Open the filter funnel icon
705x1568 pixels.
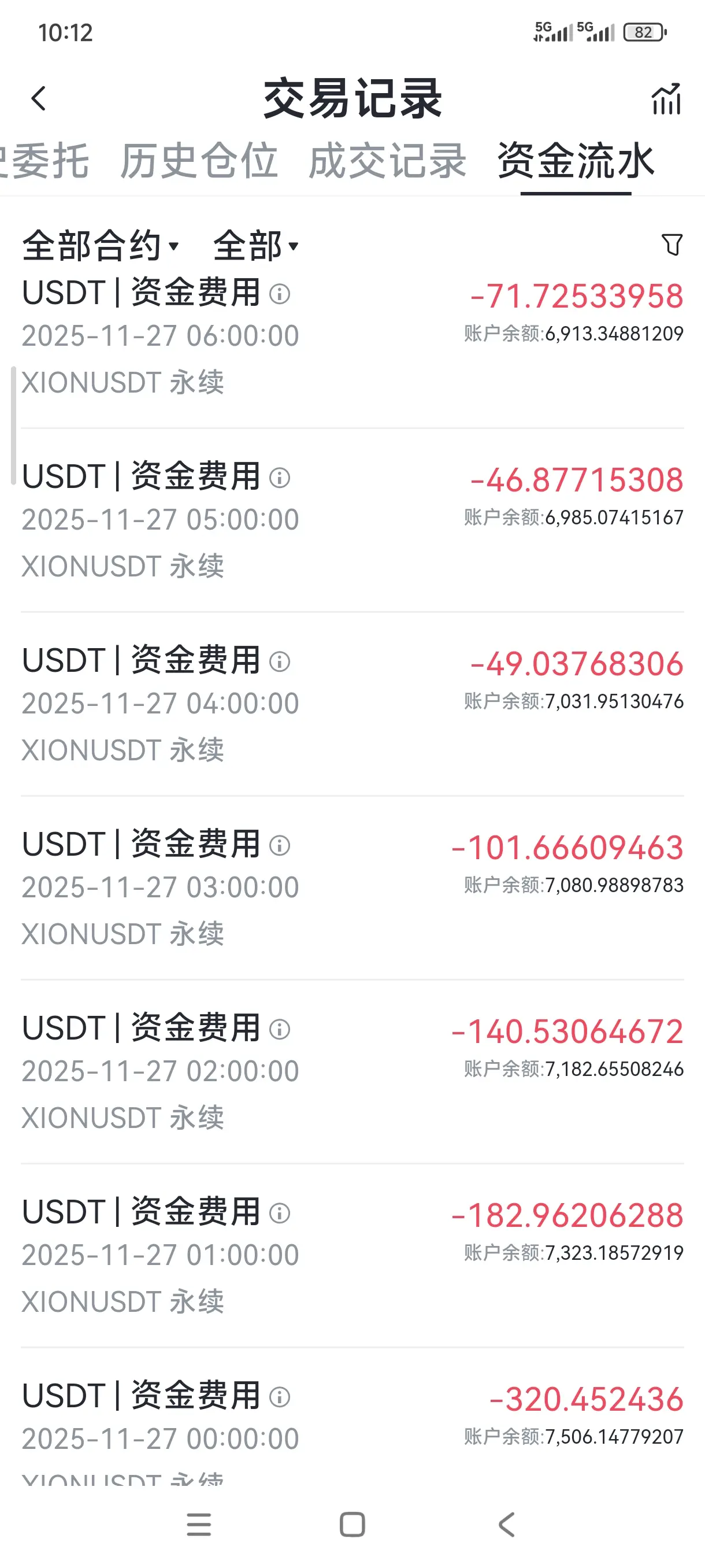click(671, 245)
